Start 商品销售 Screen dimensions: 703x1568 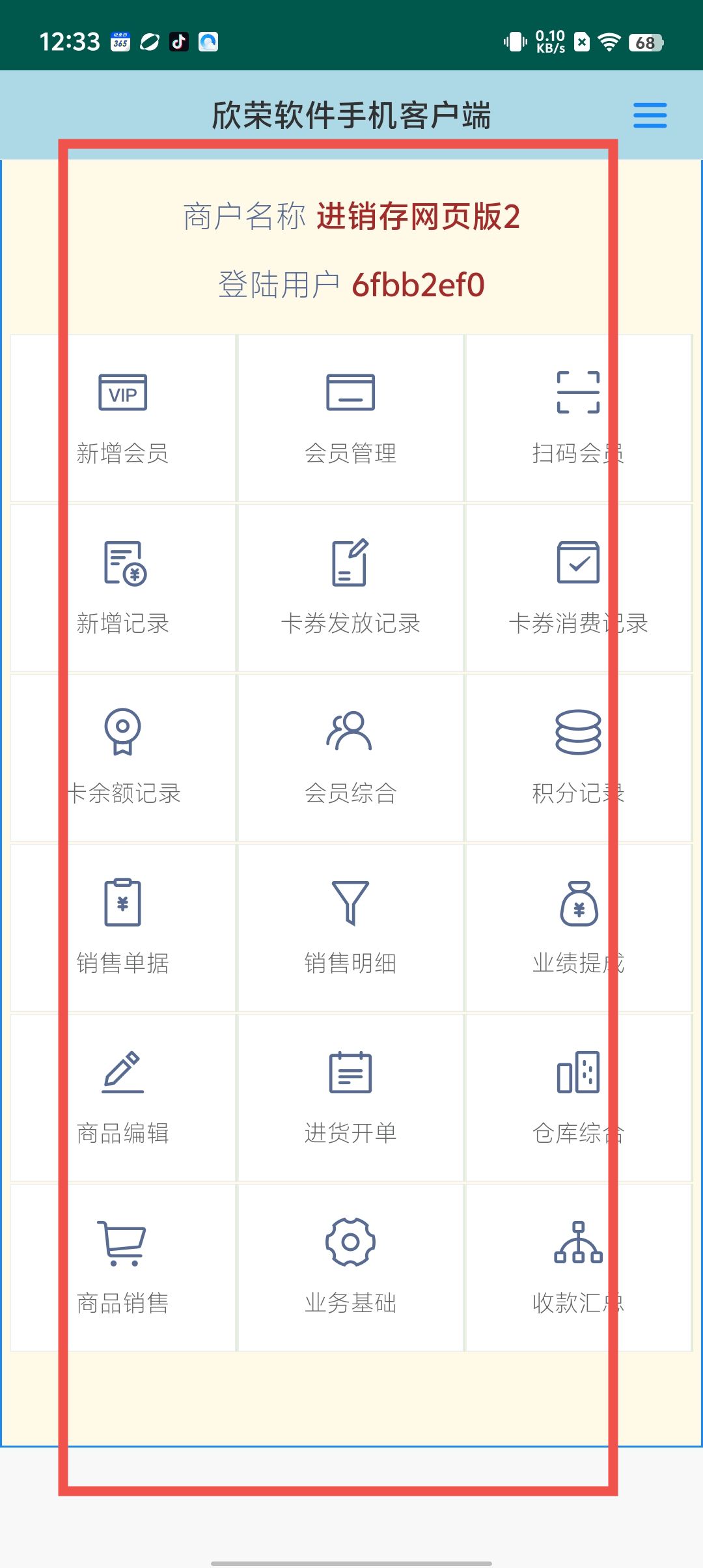(123, 1268)
